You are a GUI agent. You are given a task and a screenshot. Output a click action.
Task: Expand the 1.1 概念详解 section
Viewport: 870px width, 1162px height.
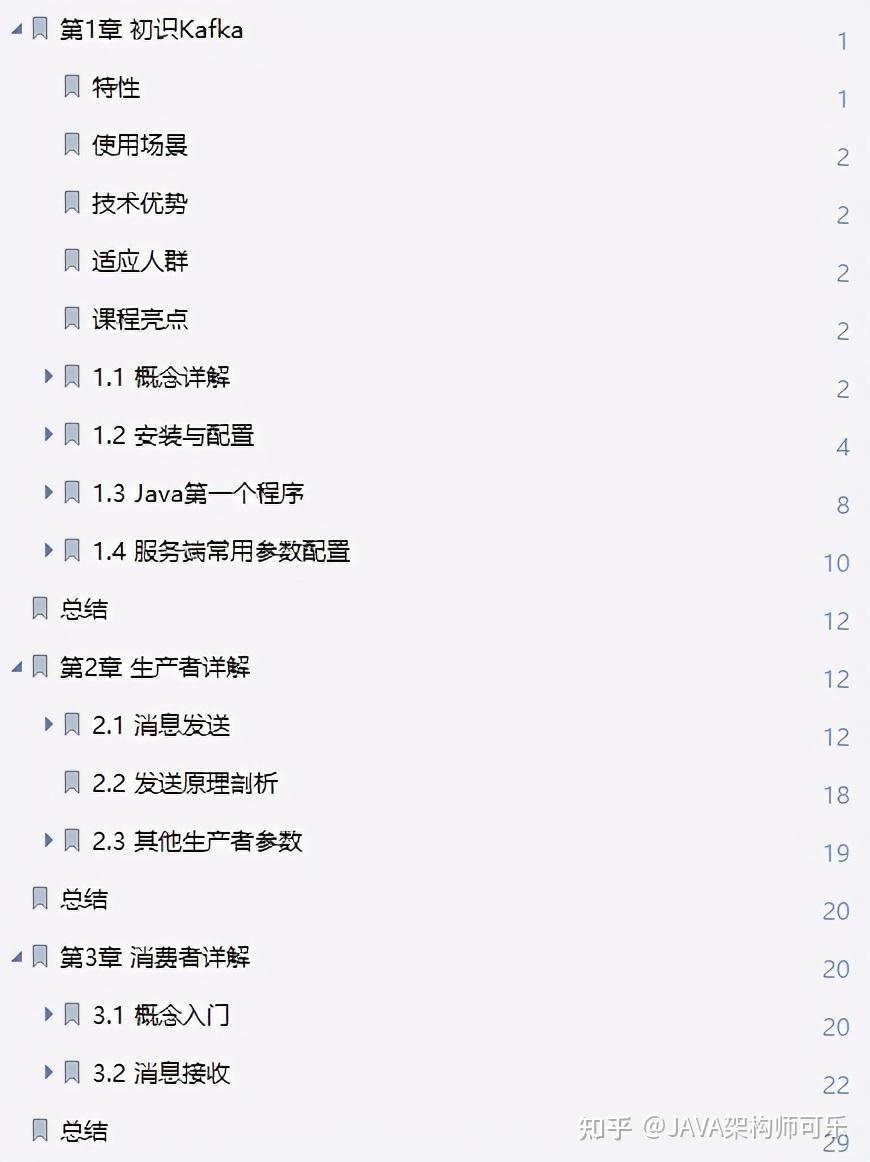[48, 377]
